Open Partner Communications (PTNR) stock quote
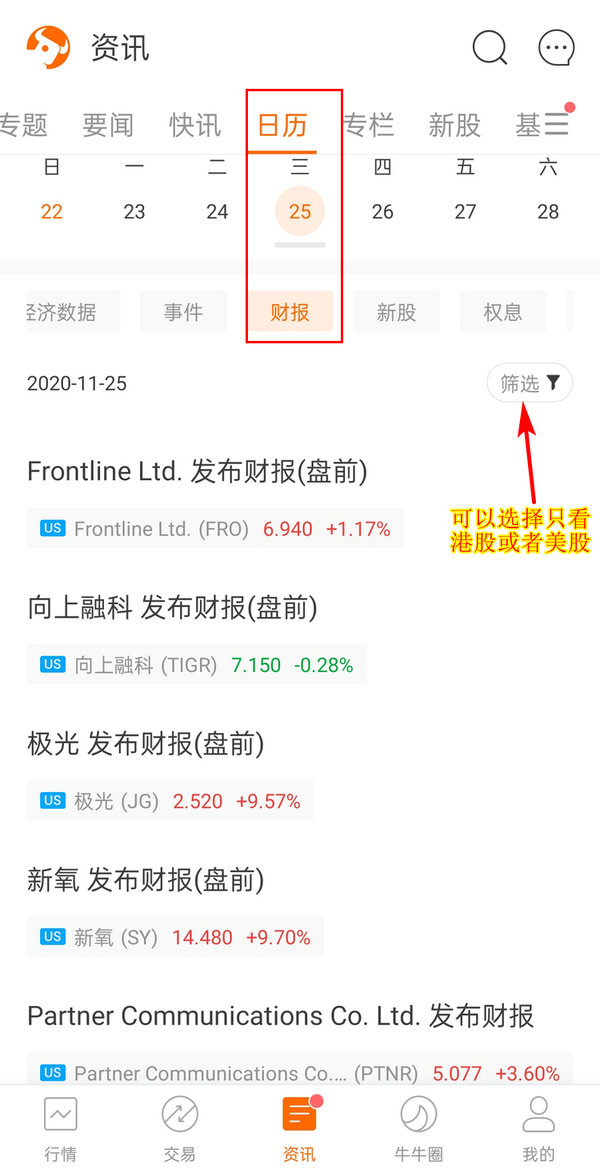The width and height of the screenshot is (600, 1174). tap(300, 1072)
